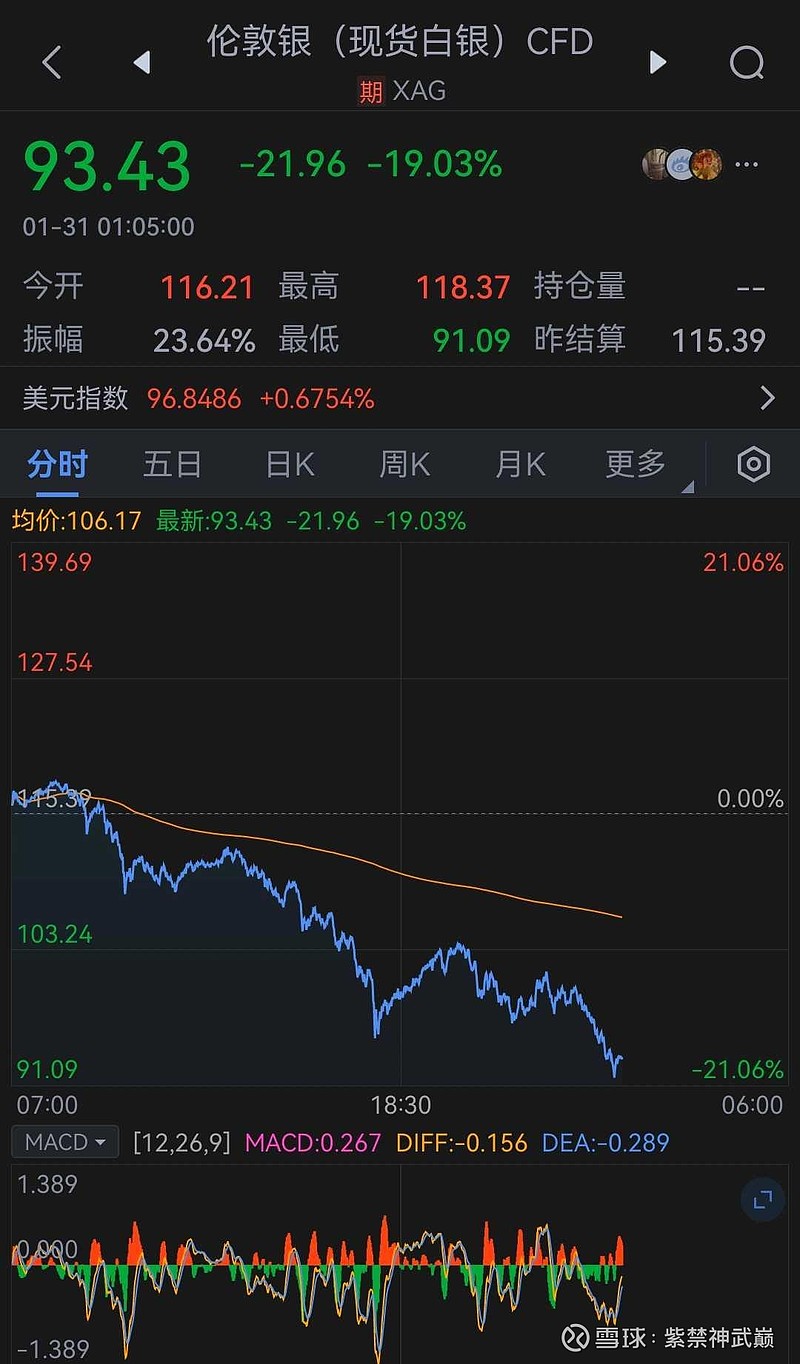
Task: Expand US Dollar Index details via the chevron
Action: [766, 398]
